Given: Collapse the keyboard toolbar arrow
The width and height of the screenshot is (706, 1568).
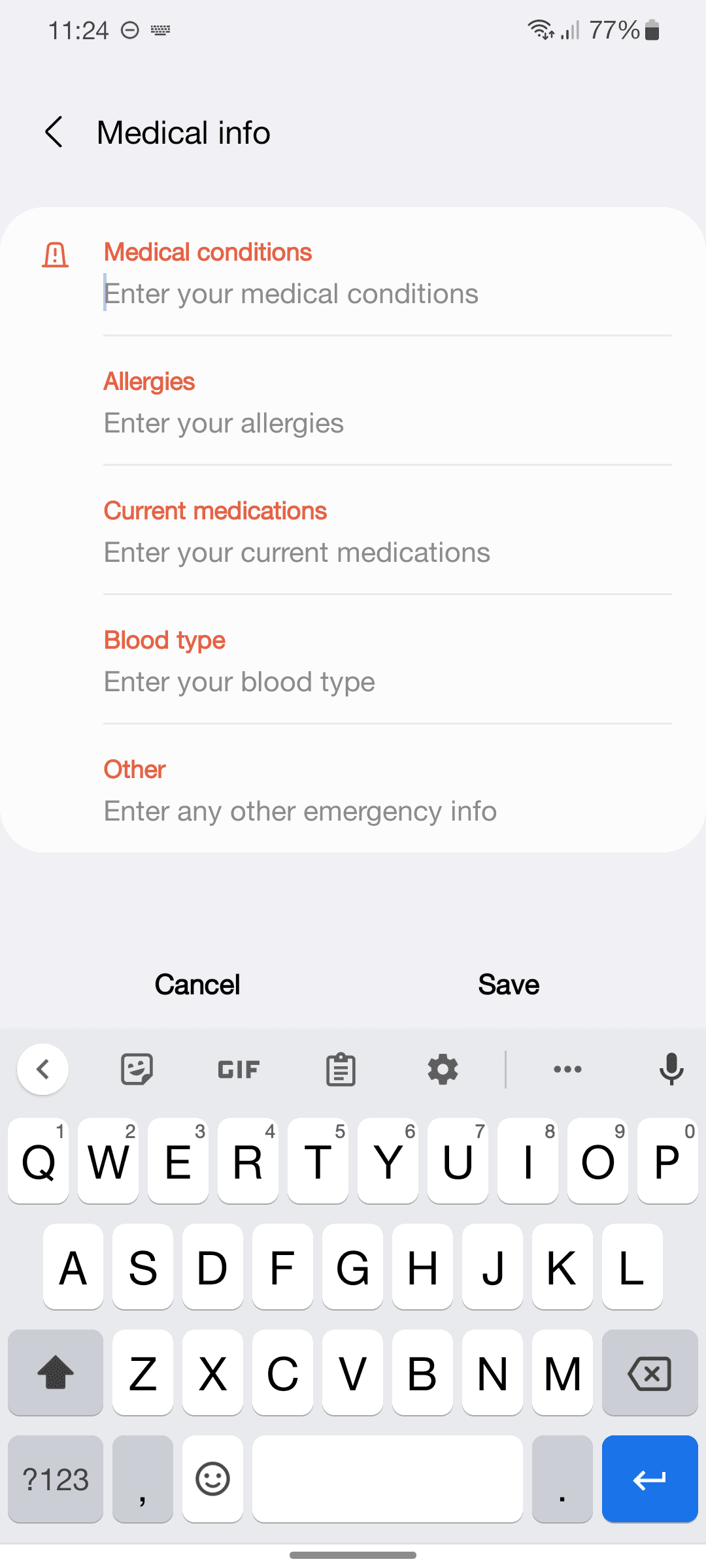Looking at the screenshot, I should point(43,1070).
